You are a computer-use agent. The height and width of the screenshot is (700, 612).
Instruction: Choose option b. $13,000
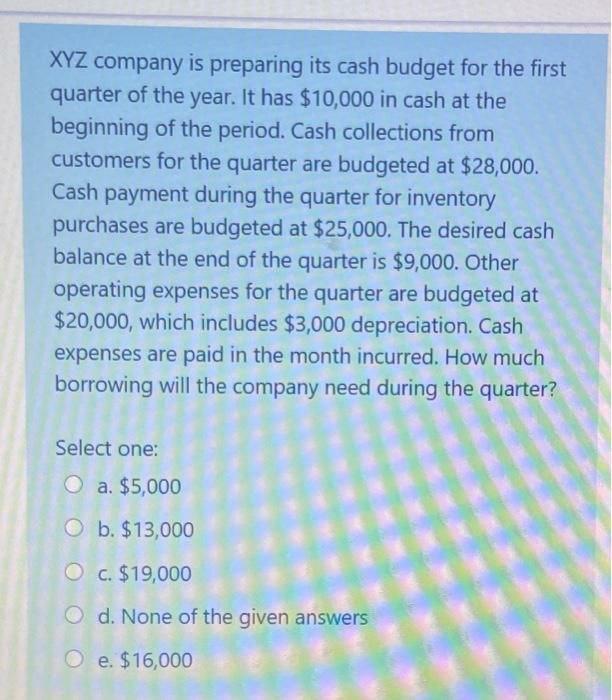coord(77,530)
